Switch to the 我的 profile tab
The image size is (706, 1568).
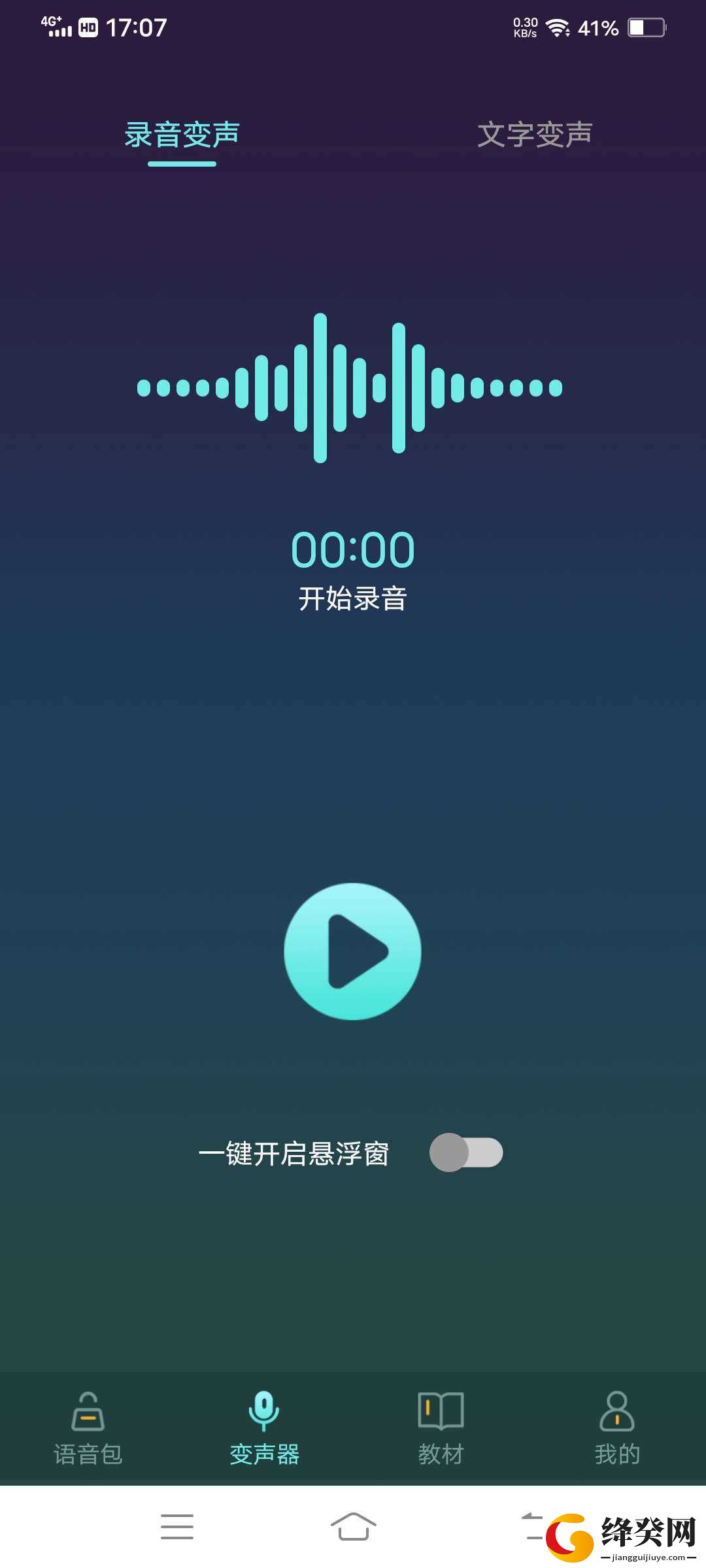[x=617, y=1429]
